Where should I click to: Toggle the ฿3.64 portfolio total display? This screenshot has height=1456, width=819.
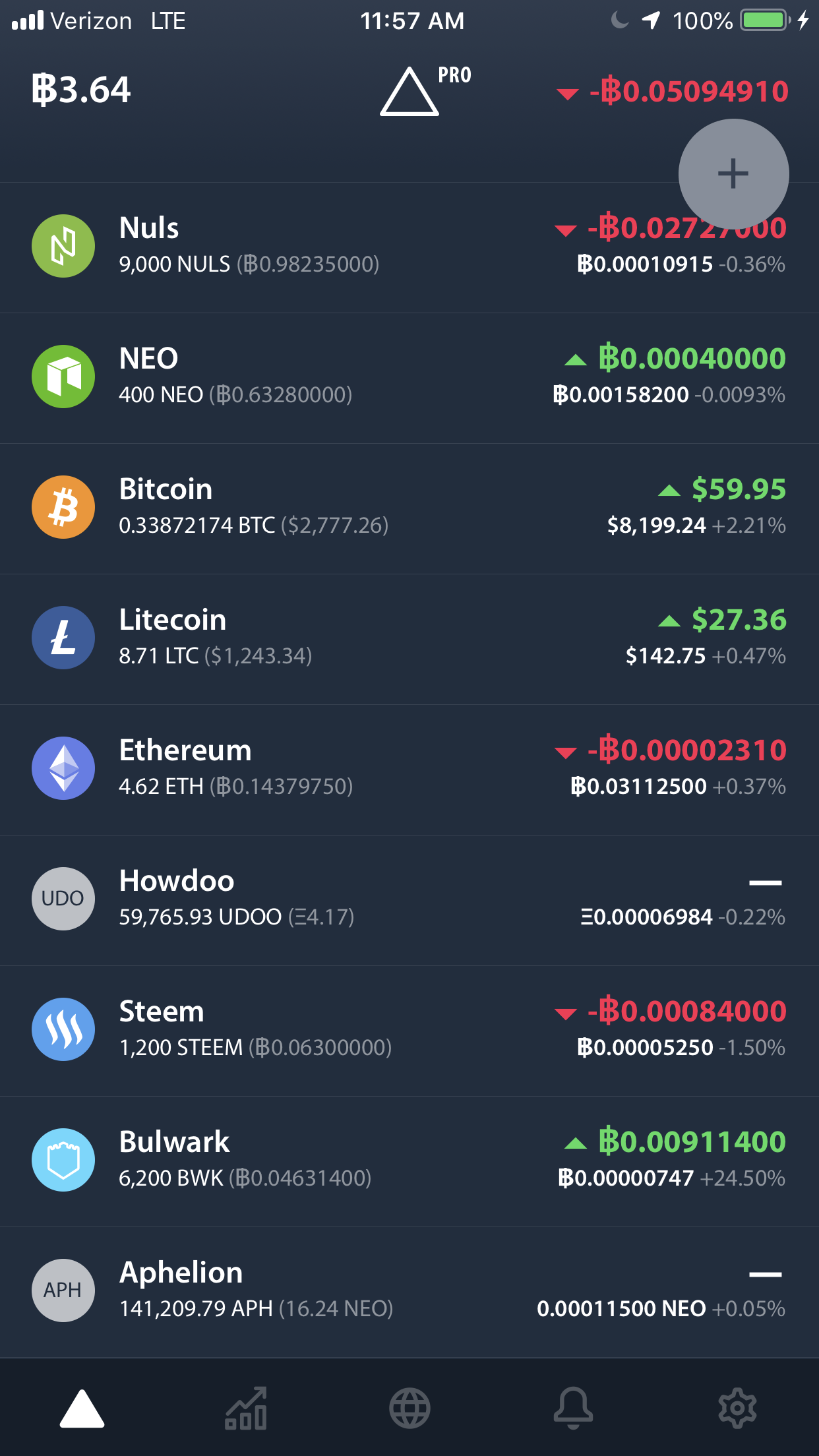(x=82, y=90)
